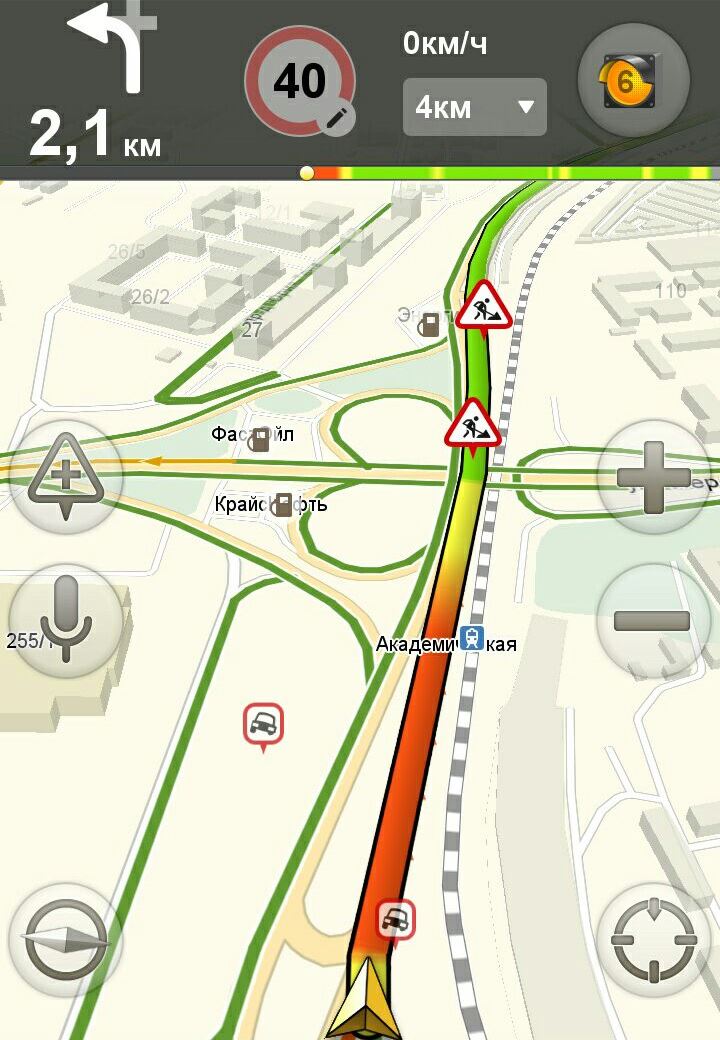Zoom out of the map

(653, 620)
